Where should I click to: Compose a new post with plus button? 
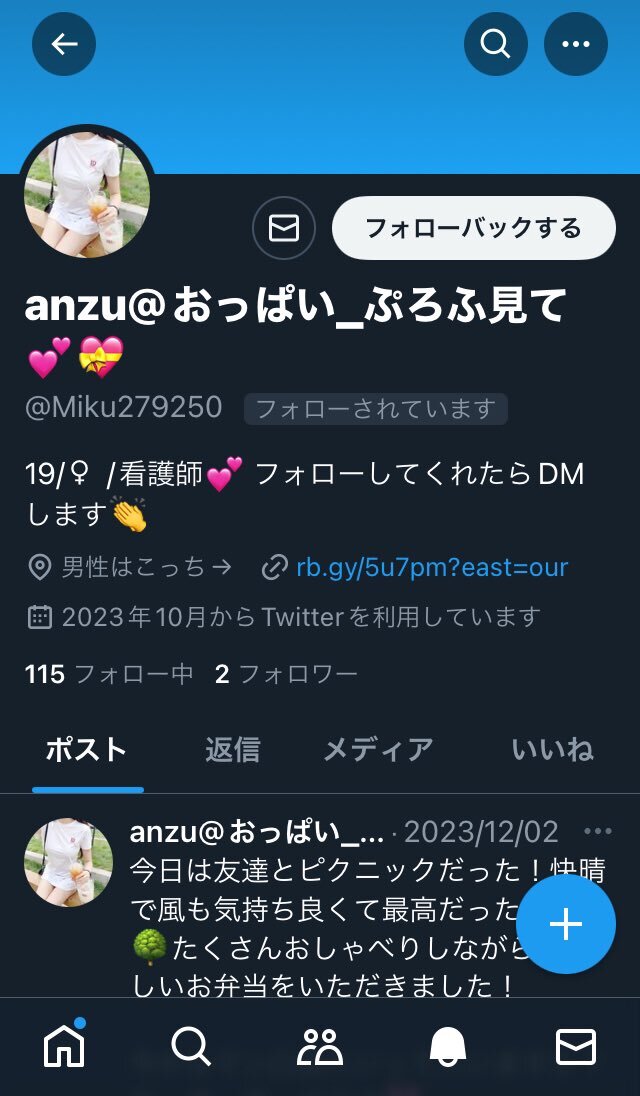pos(566,924)
